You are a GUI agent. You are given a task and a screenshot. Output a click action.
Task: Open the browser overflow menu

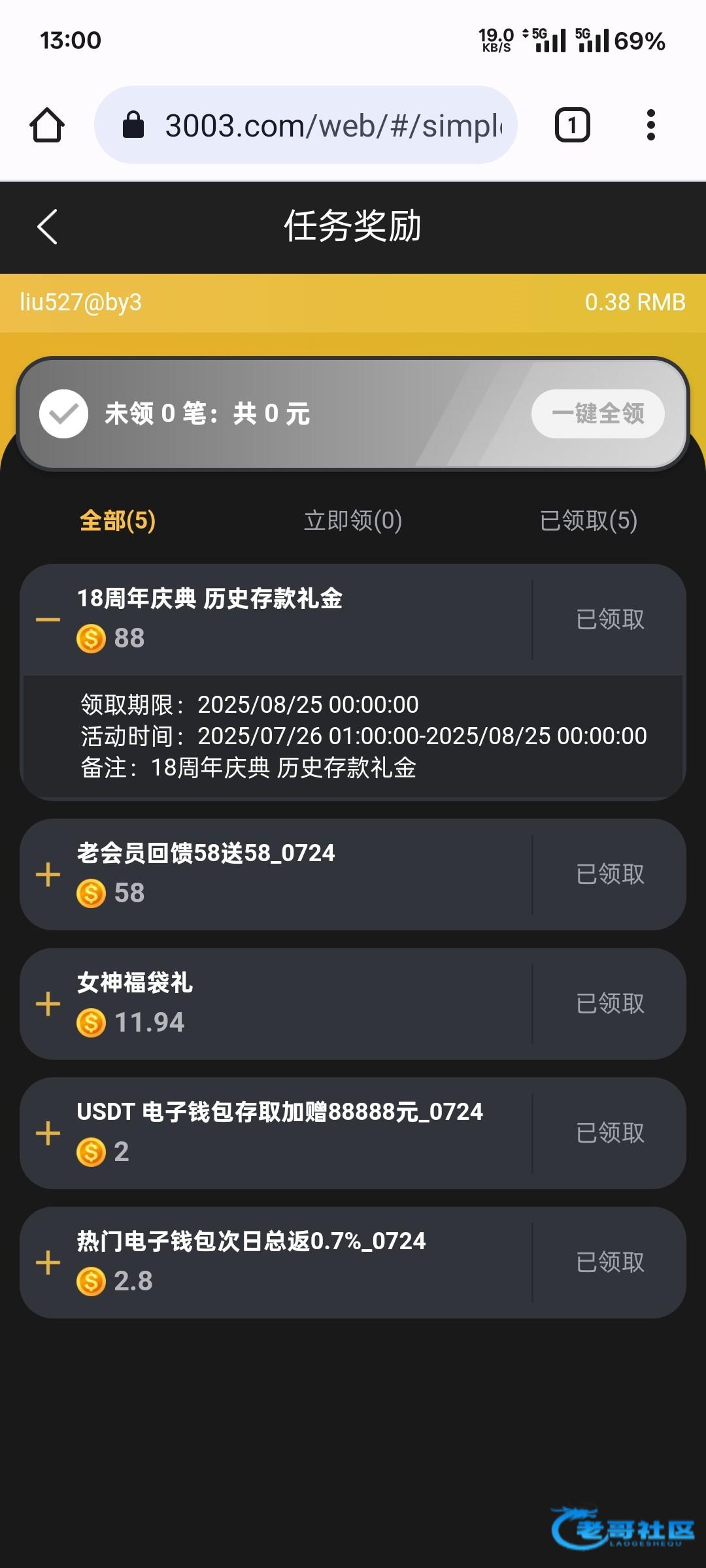click(650, 125)
